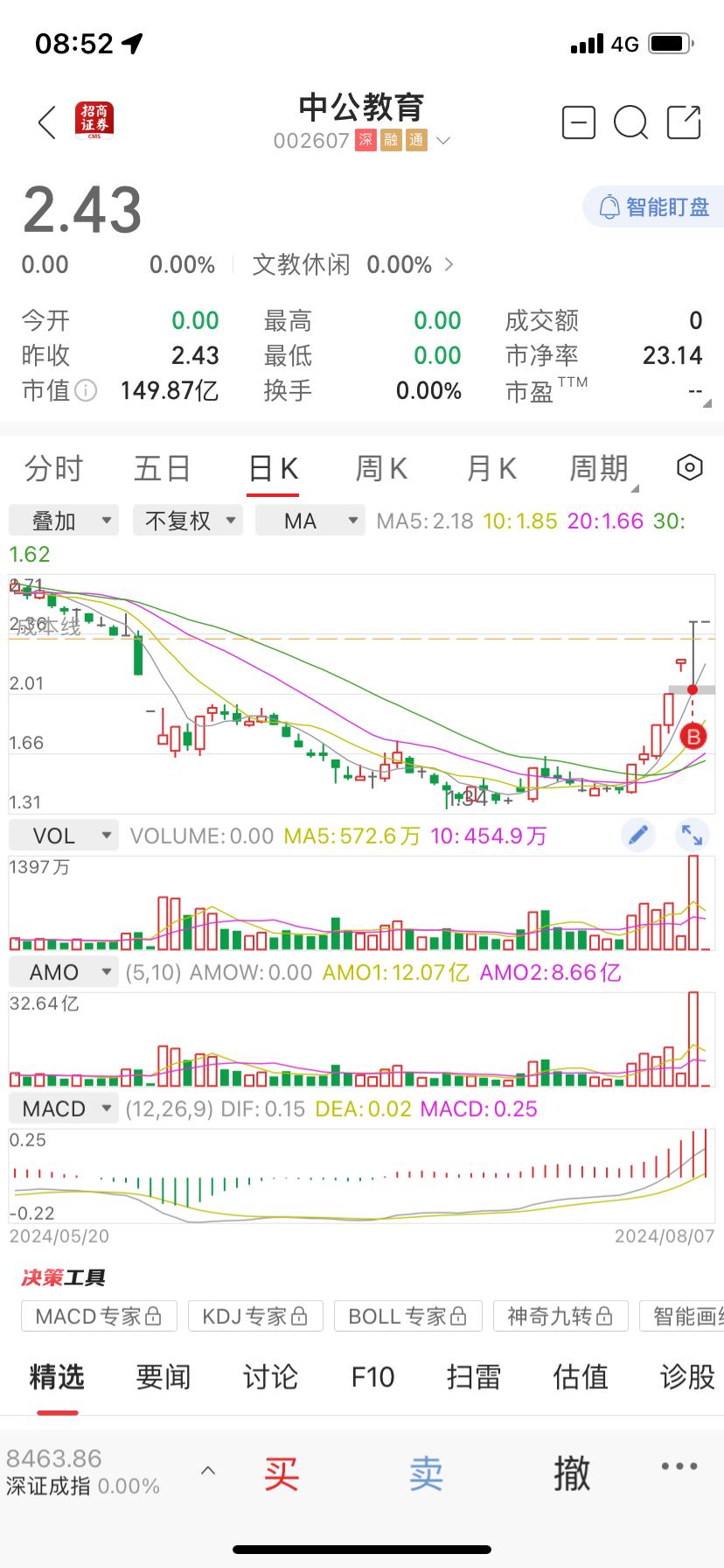Tap the red 买 buy button
This screenshot has height=1568, width=724.
(x=282, y=1474)
